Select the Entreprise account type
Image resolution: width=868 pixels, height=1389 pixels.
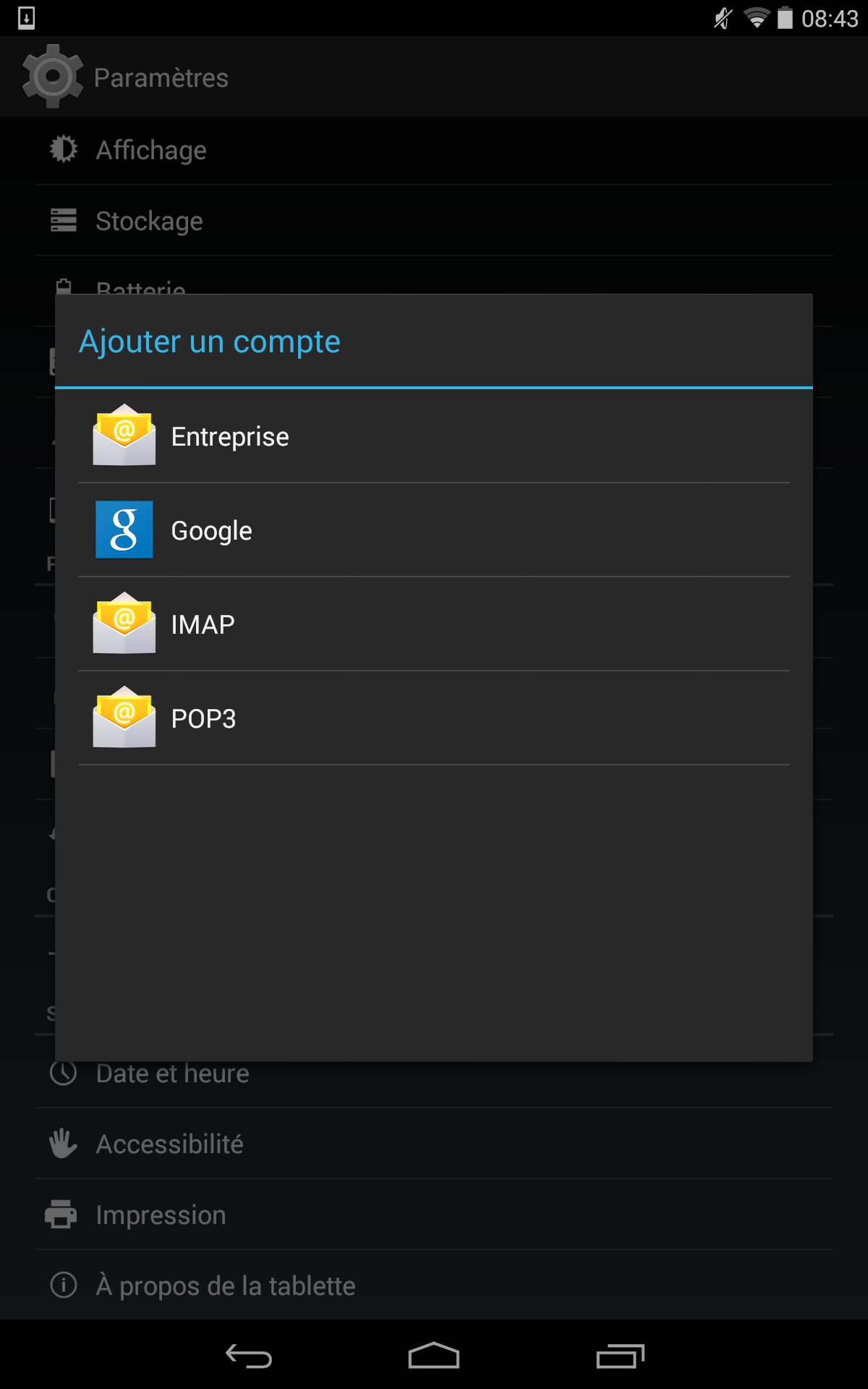pos(434,436)
